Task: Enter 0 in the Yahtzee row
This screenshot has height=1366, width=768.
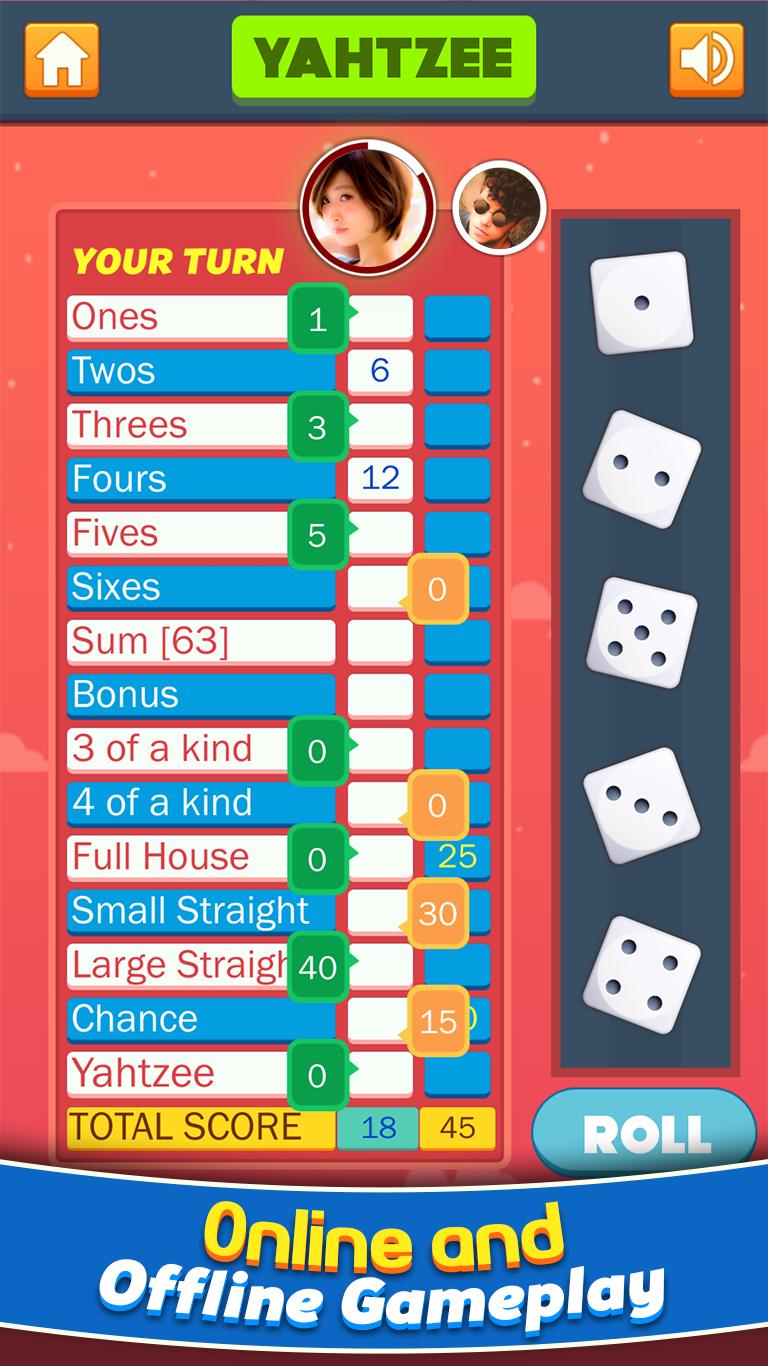Action: click(x=318, y=1075)
